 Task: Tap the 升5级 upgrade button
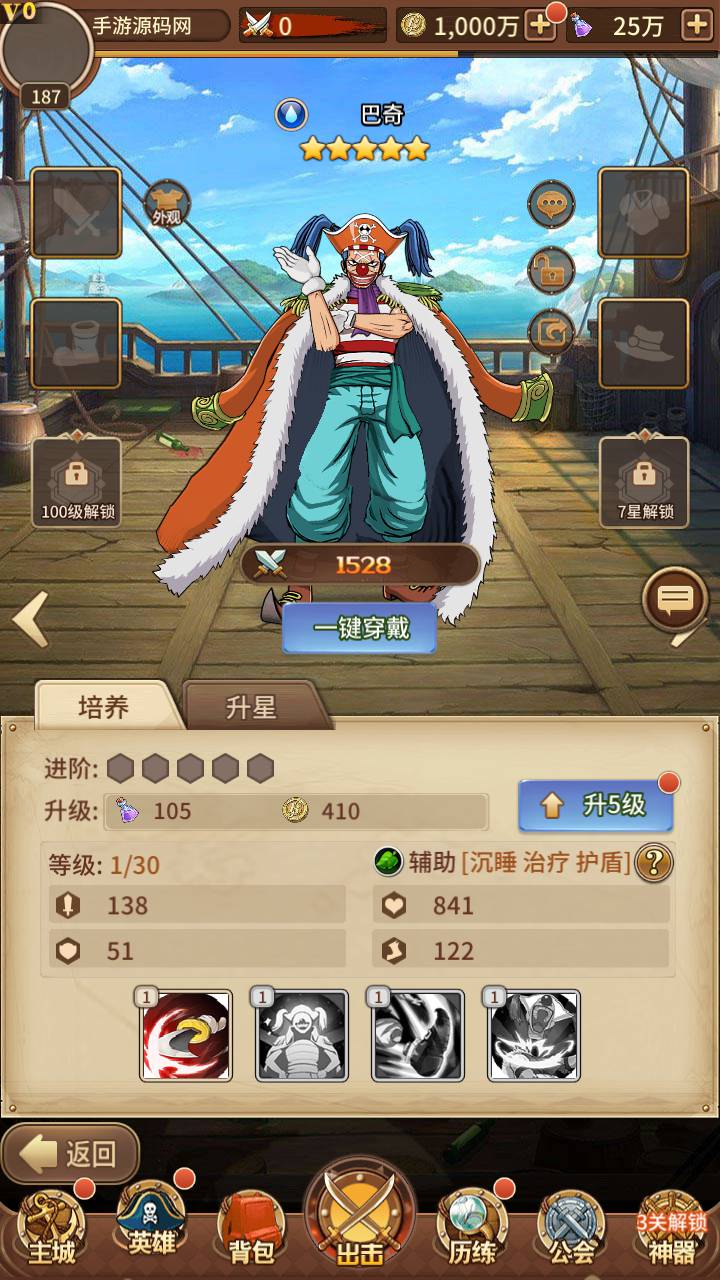pos(595,806)
